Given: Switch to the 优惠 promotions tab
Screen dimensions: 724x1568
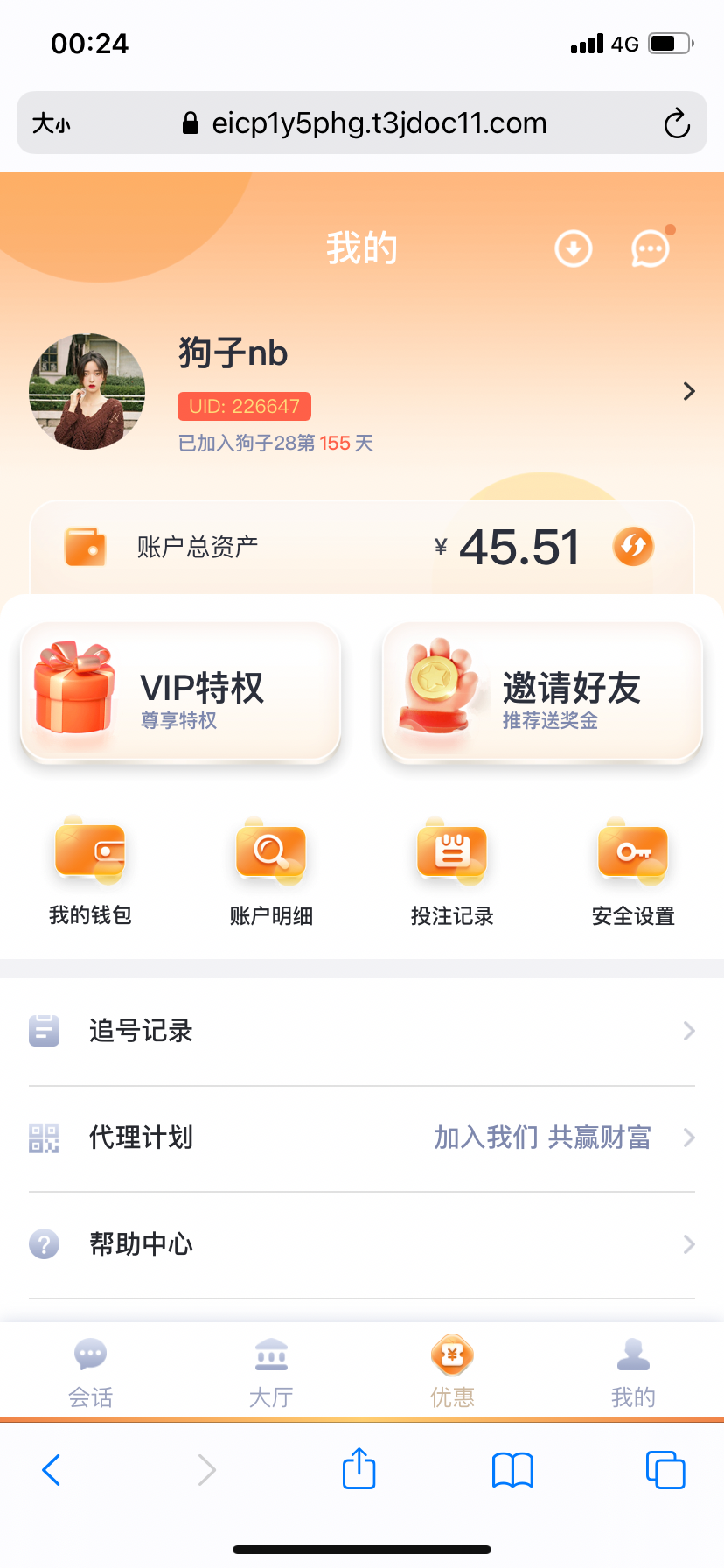Looking at the screenshot, I should click(x=452, y=1371).
